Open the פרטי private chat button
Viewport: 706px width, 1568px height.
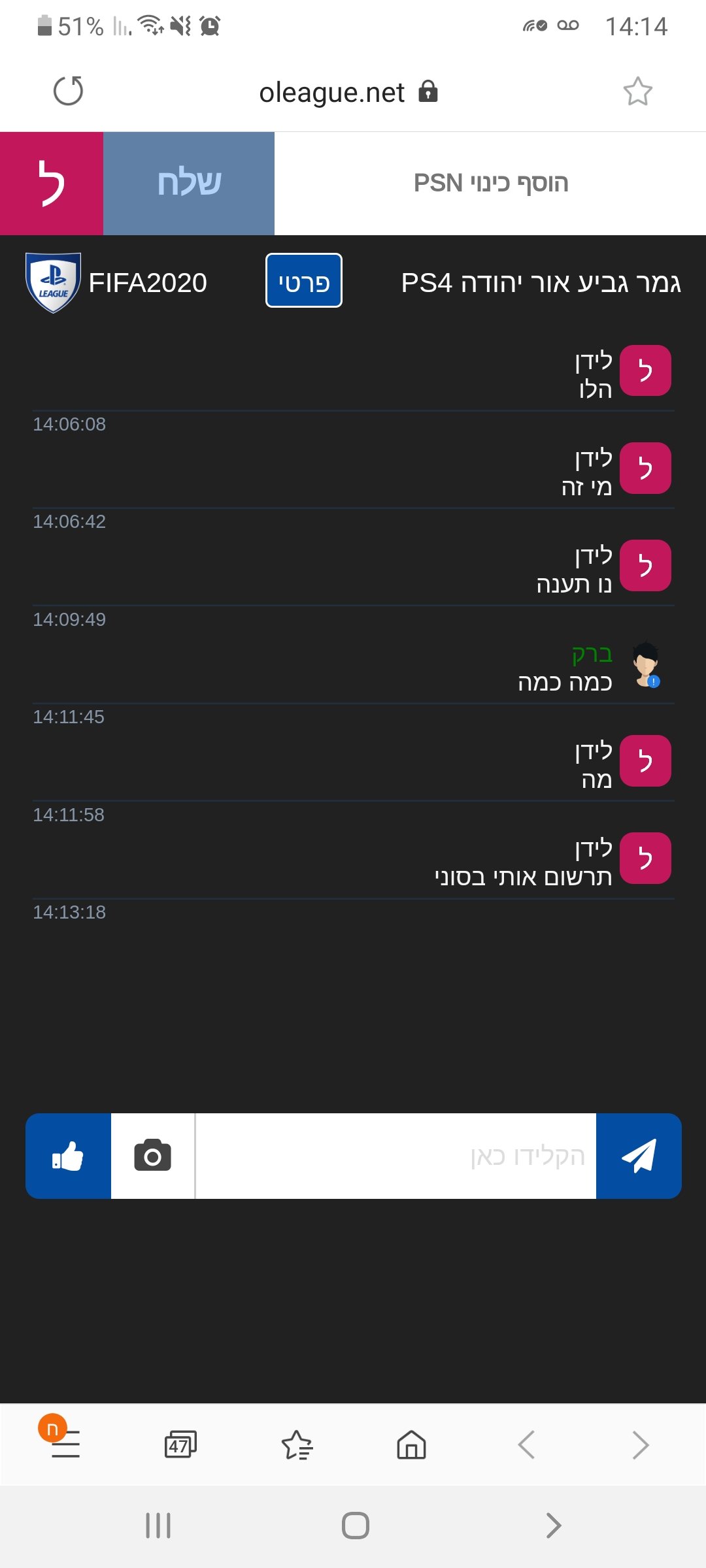304,280
